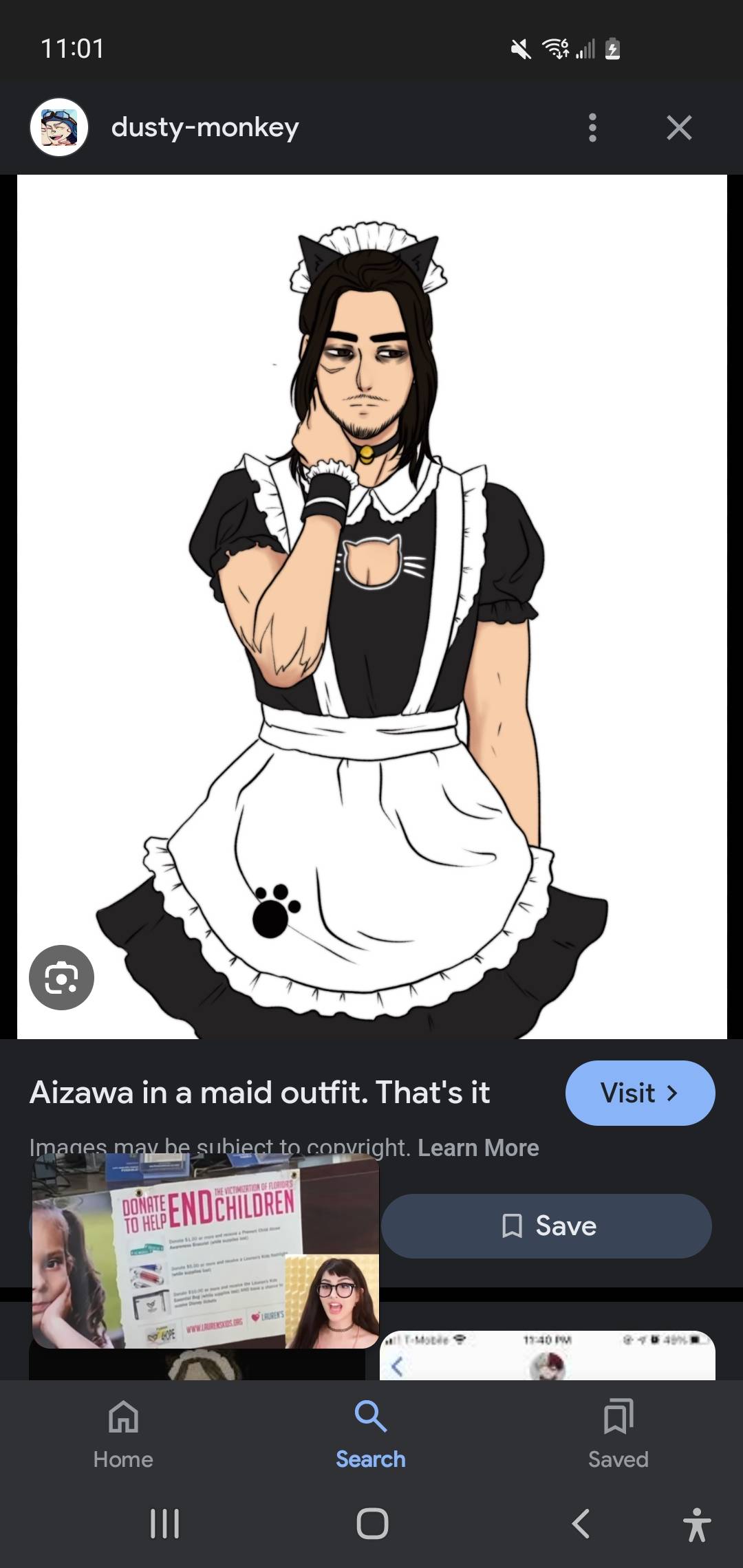Open the T-Mobile screenshot related image
The image size is (743, 1568).
(547, 1356)
